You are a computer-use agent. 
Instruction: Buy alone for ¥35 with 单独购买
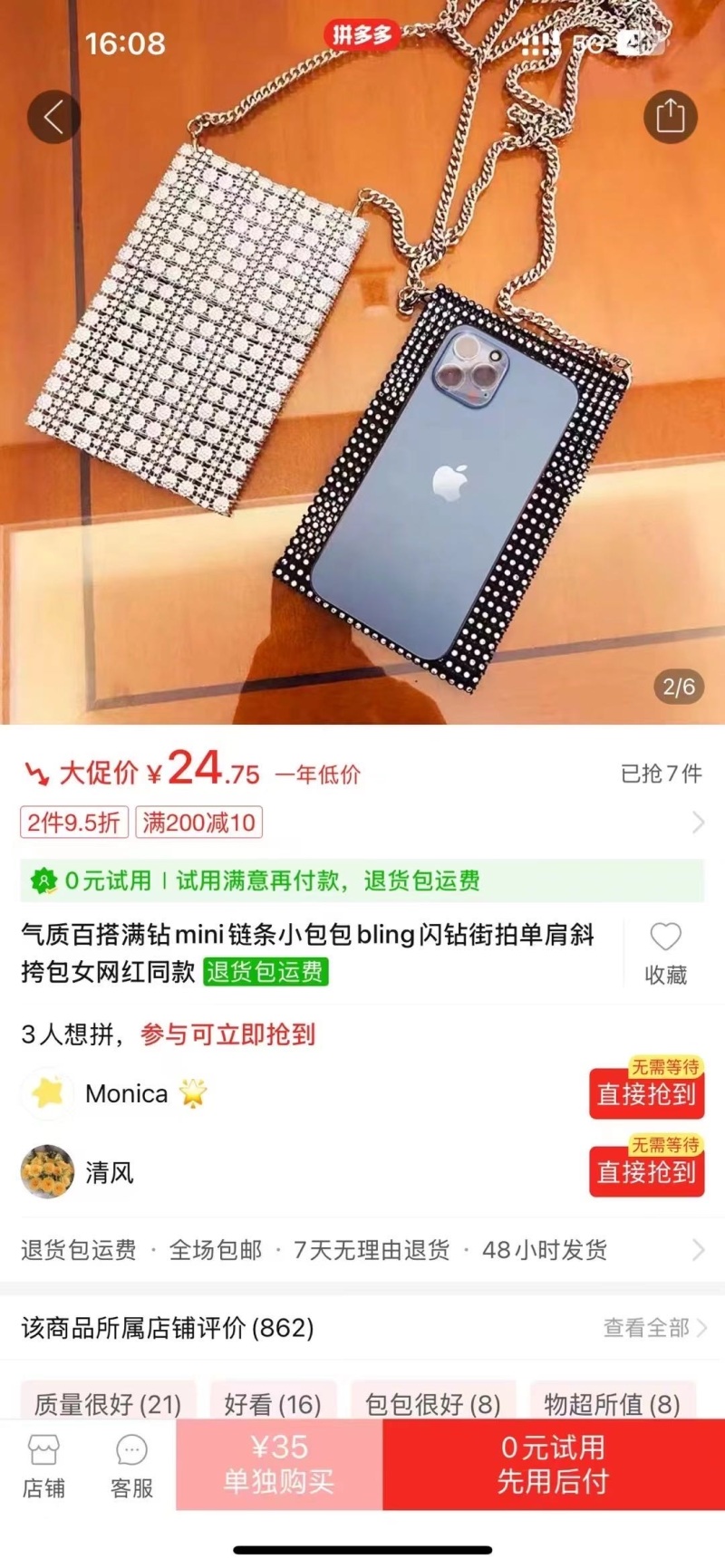(279, 1464)
